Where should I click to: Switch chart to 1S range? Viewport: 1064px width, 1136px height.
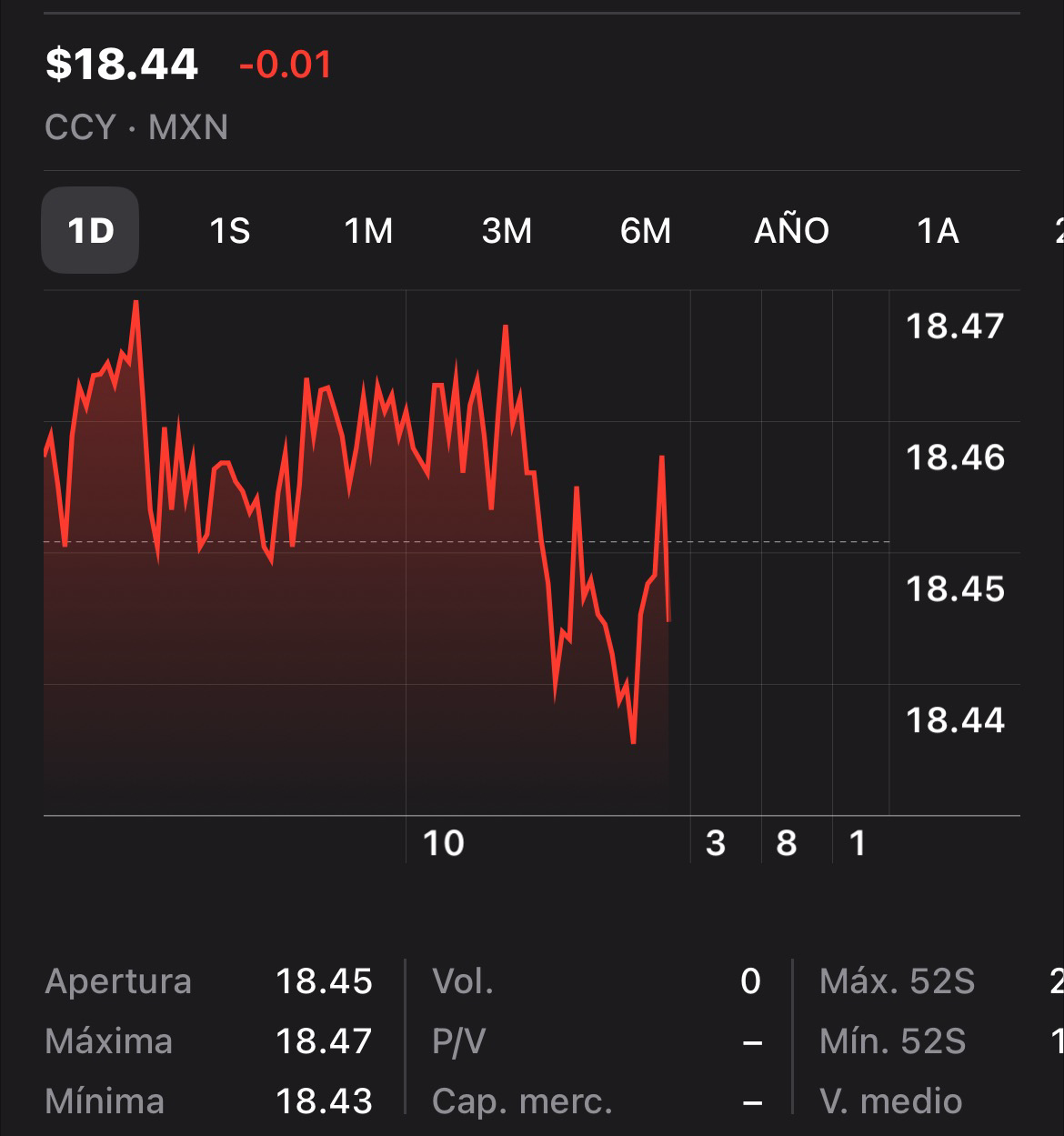point(229,231)
